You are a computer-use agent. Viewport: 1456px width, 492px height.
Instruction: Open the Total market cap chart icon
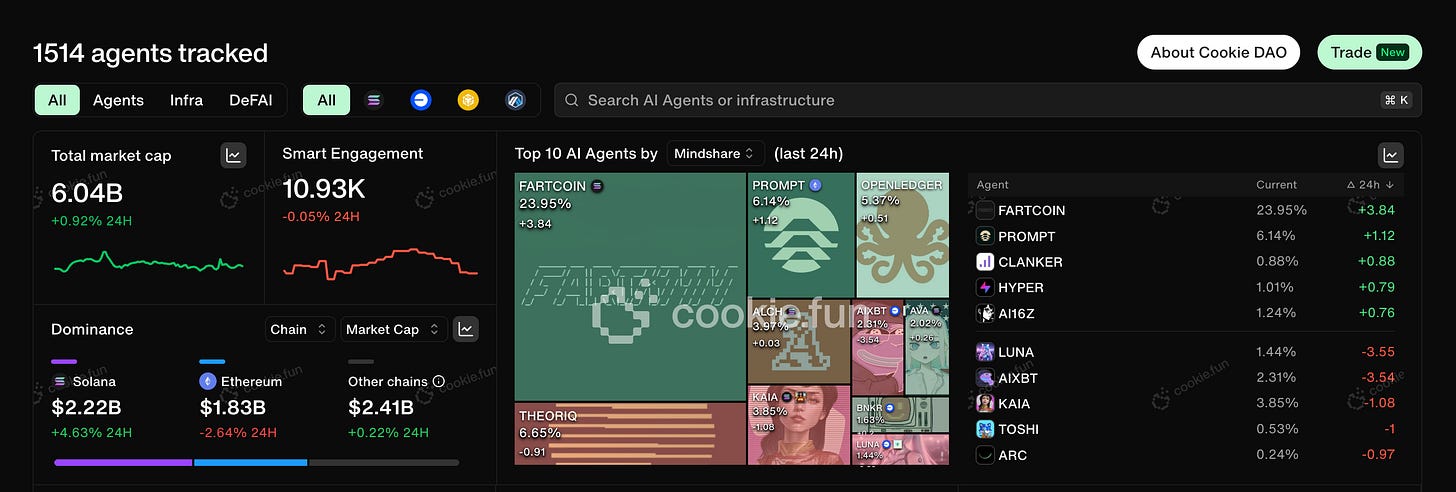pyautogui.click(x=233, y=155)
